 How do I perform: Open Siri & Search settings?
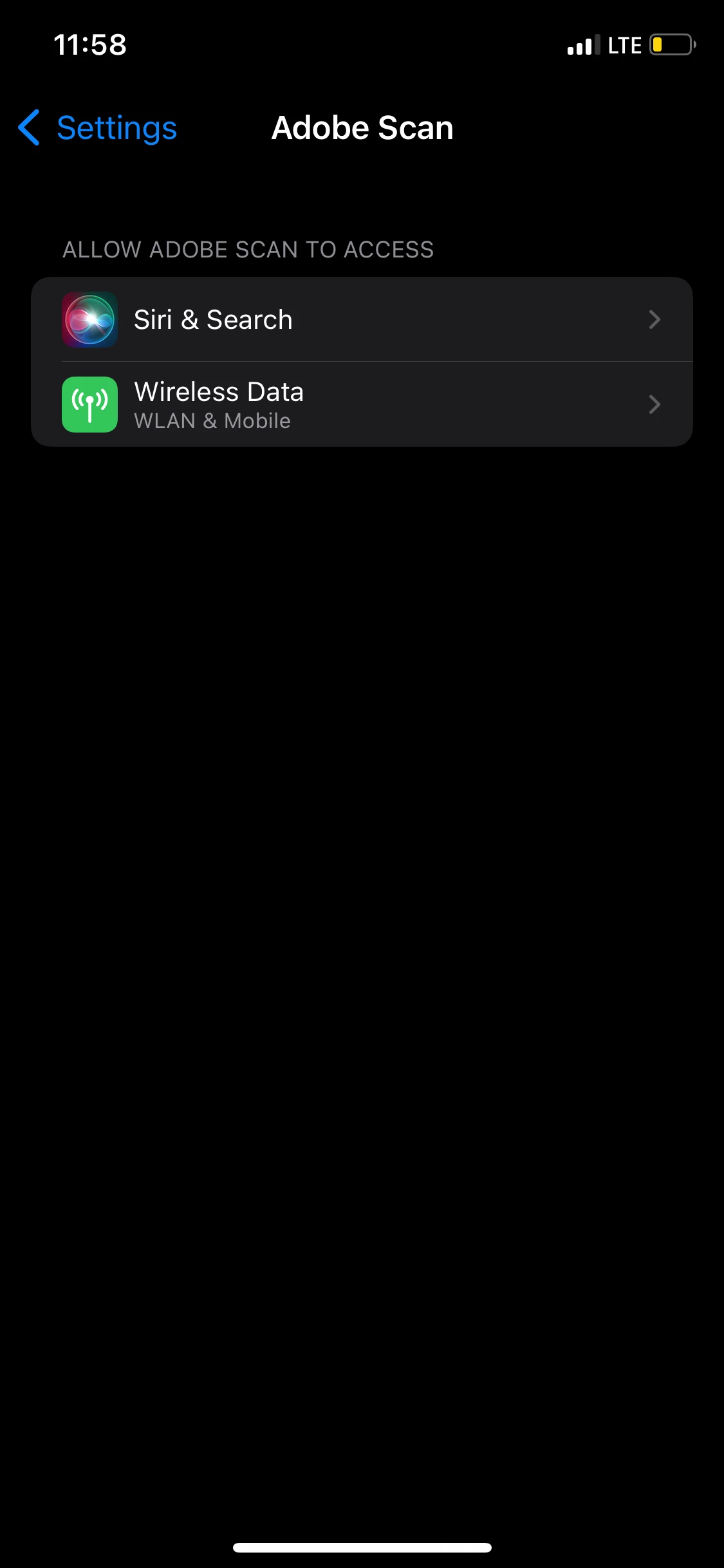(361, 320)
